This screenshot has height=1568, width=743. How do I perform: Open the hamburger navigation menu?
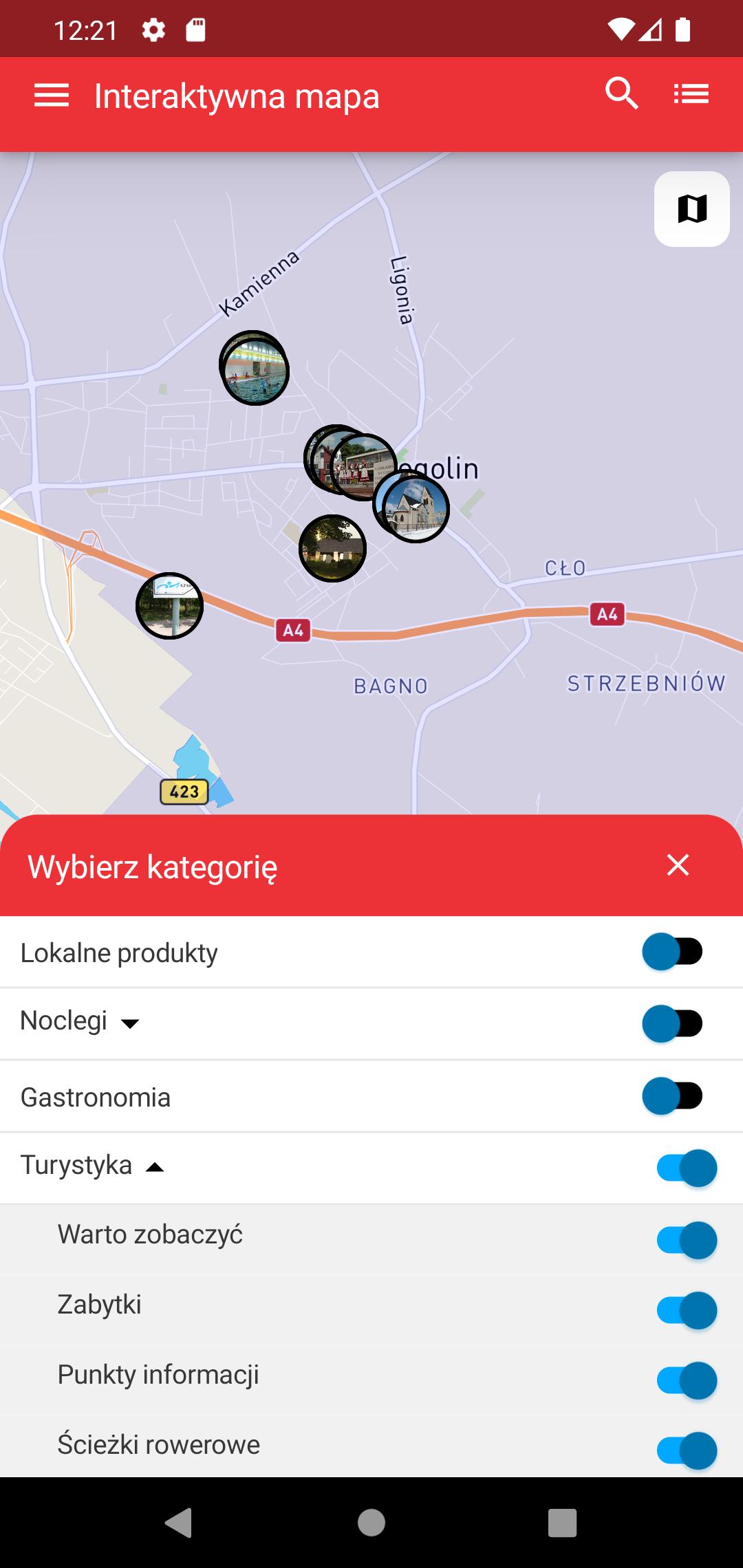(x=52, y=96)
